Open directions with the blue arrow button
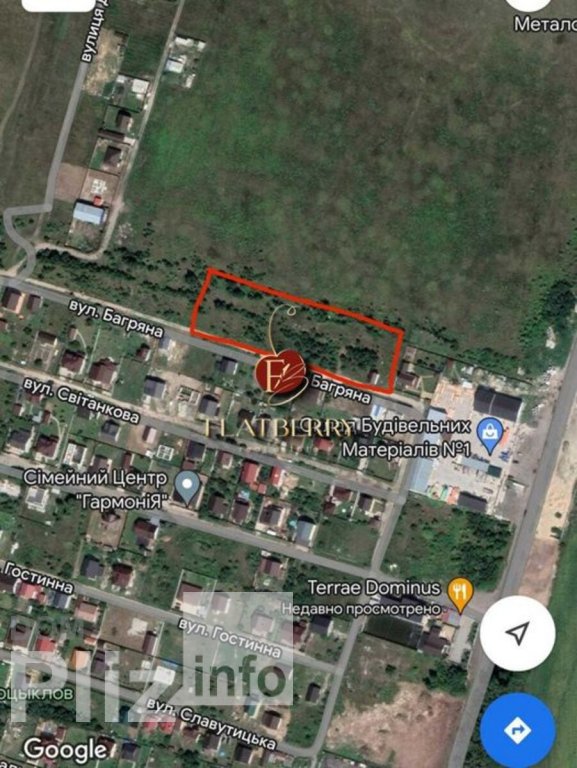Image resolution: width=577 pixels, height=768 pixels. point(517,730)
